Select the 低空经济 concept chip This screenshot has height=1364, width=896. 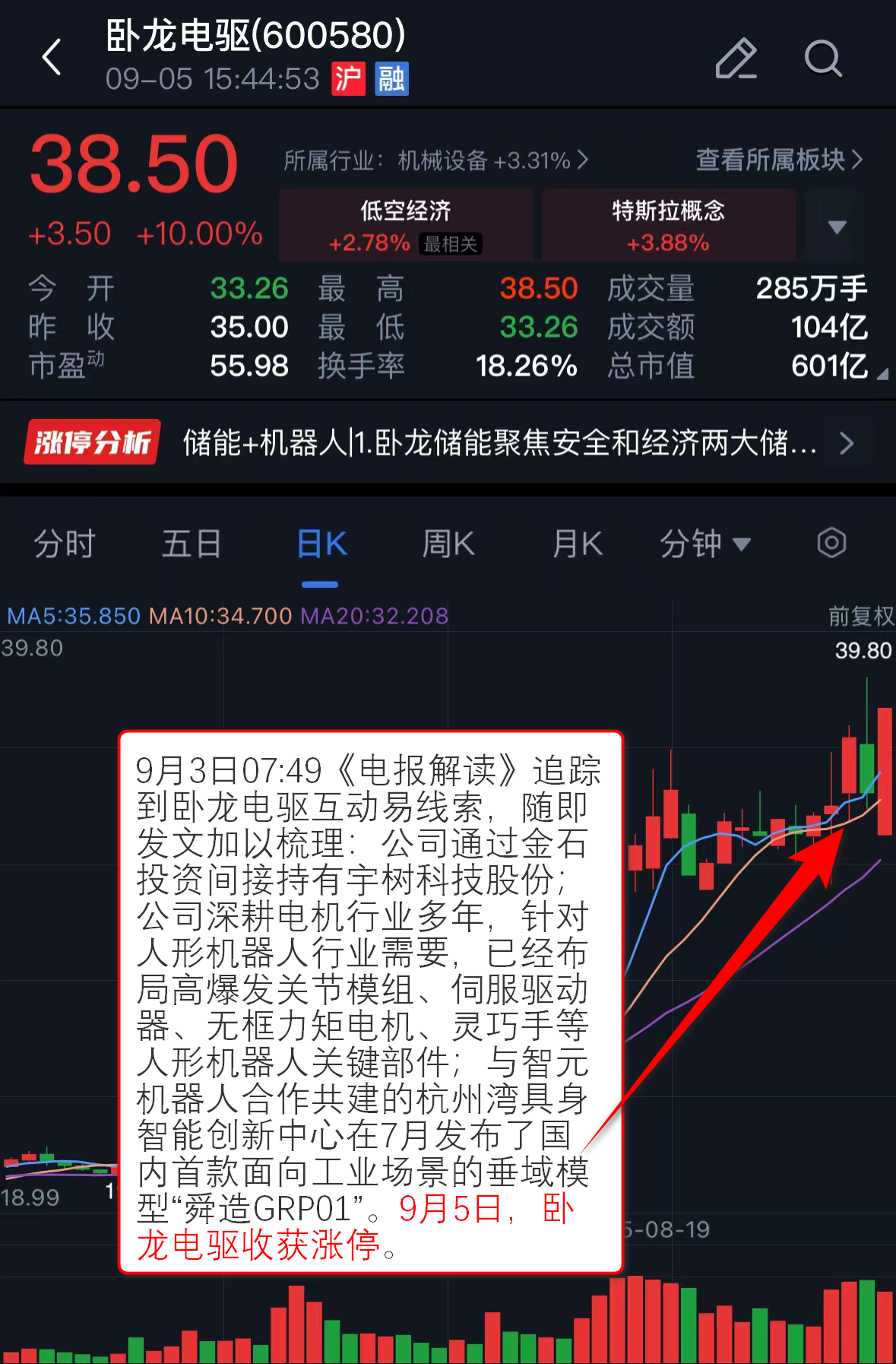(x=406, y=226)
